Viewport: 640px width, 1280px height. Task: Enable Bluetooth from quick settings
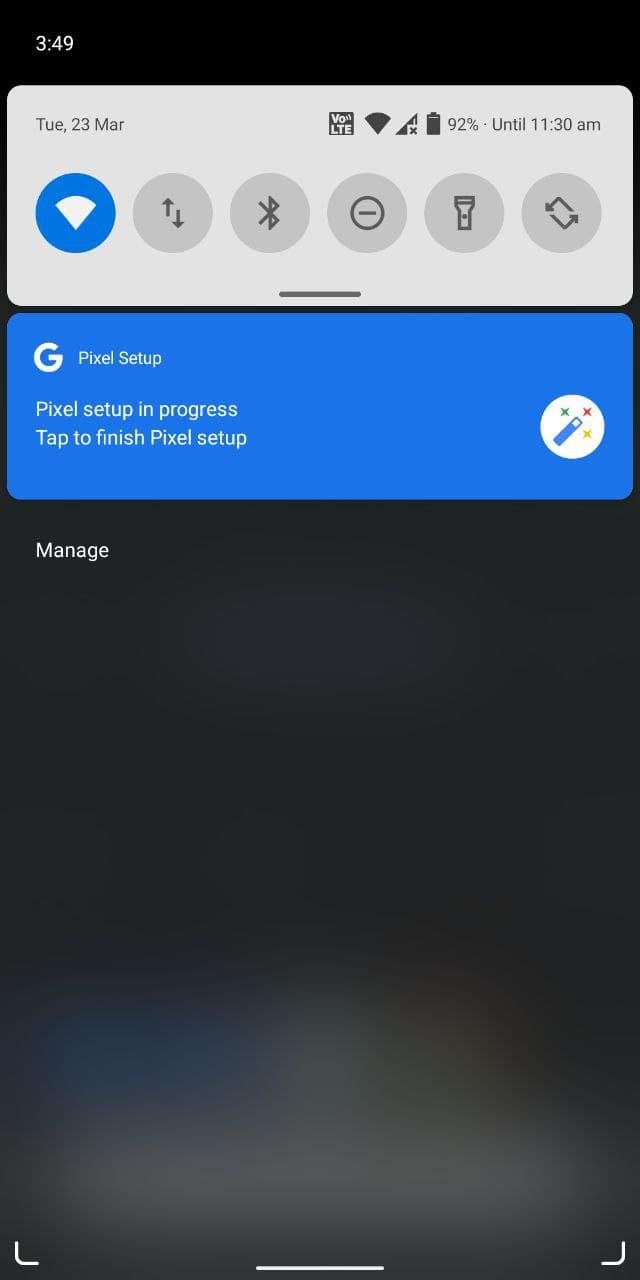269,213
